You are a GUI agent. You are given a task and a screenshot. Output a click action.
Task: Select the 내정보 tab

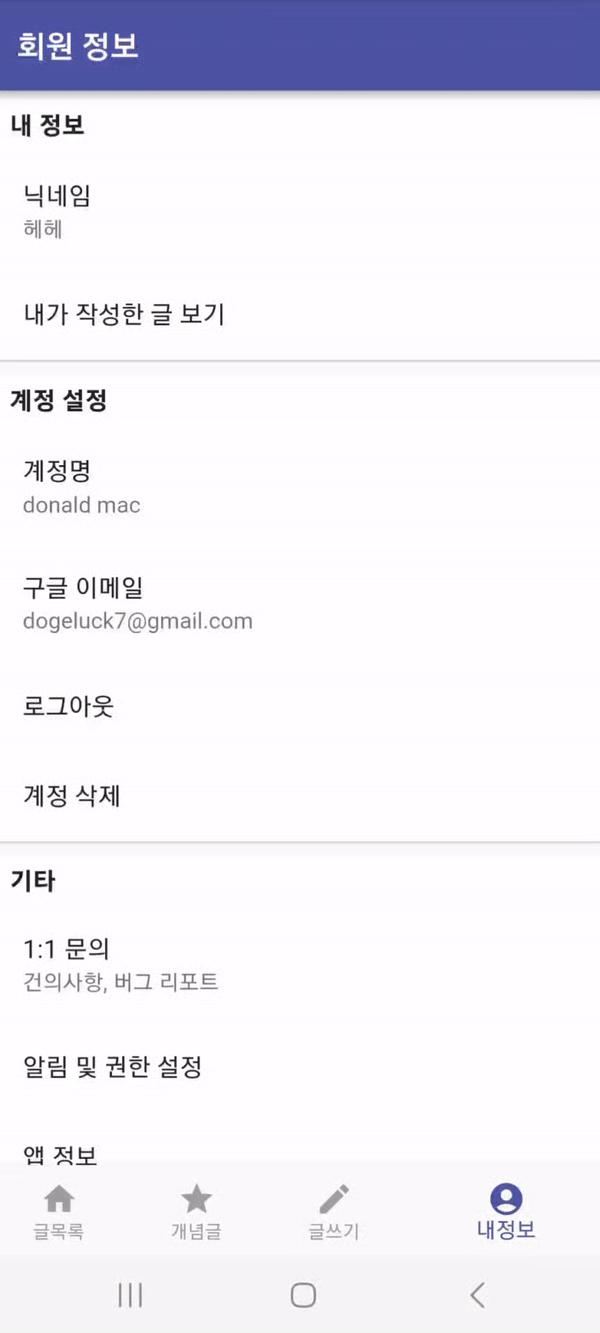506,1211
